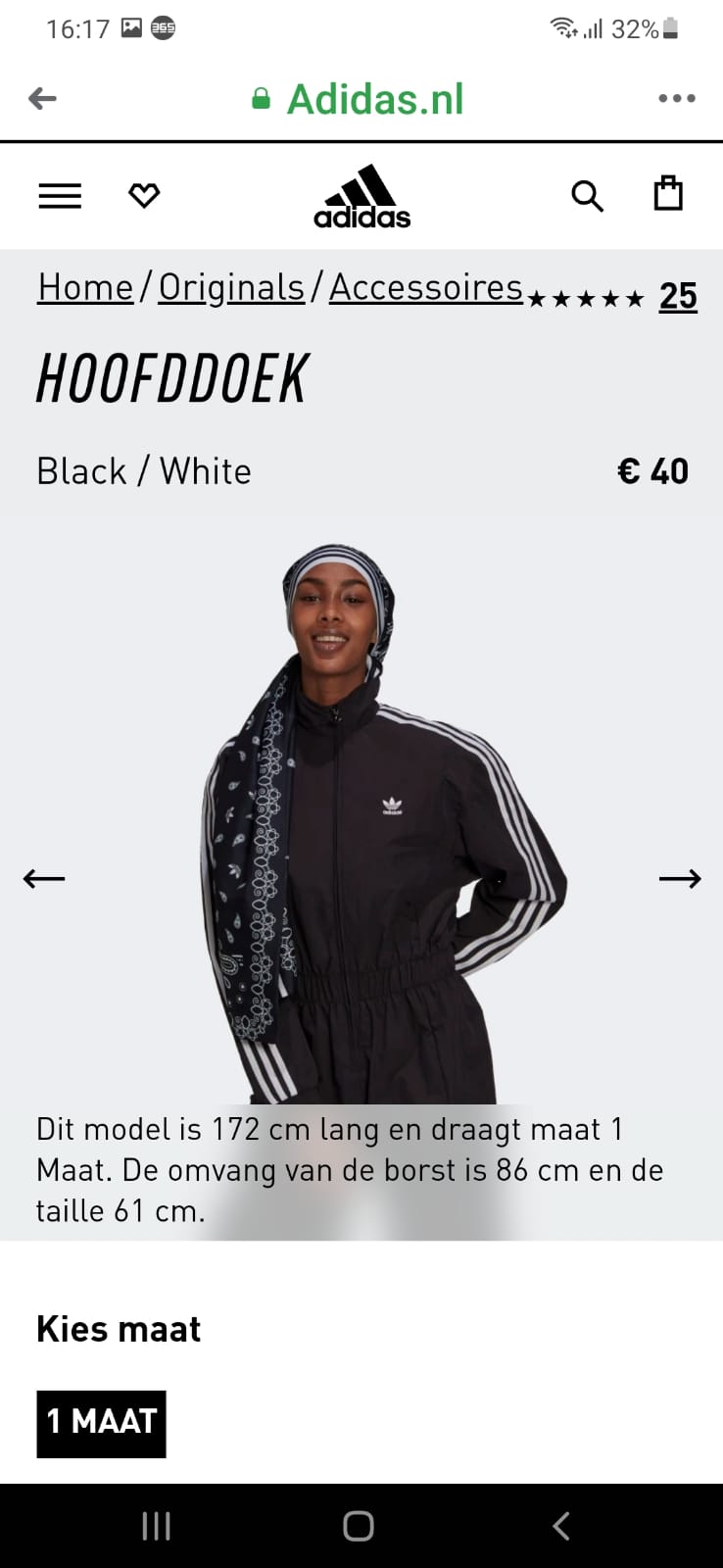Show the previous product image
The width and height of the screenshot is (723, 1568).
coord(44,878)
